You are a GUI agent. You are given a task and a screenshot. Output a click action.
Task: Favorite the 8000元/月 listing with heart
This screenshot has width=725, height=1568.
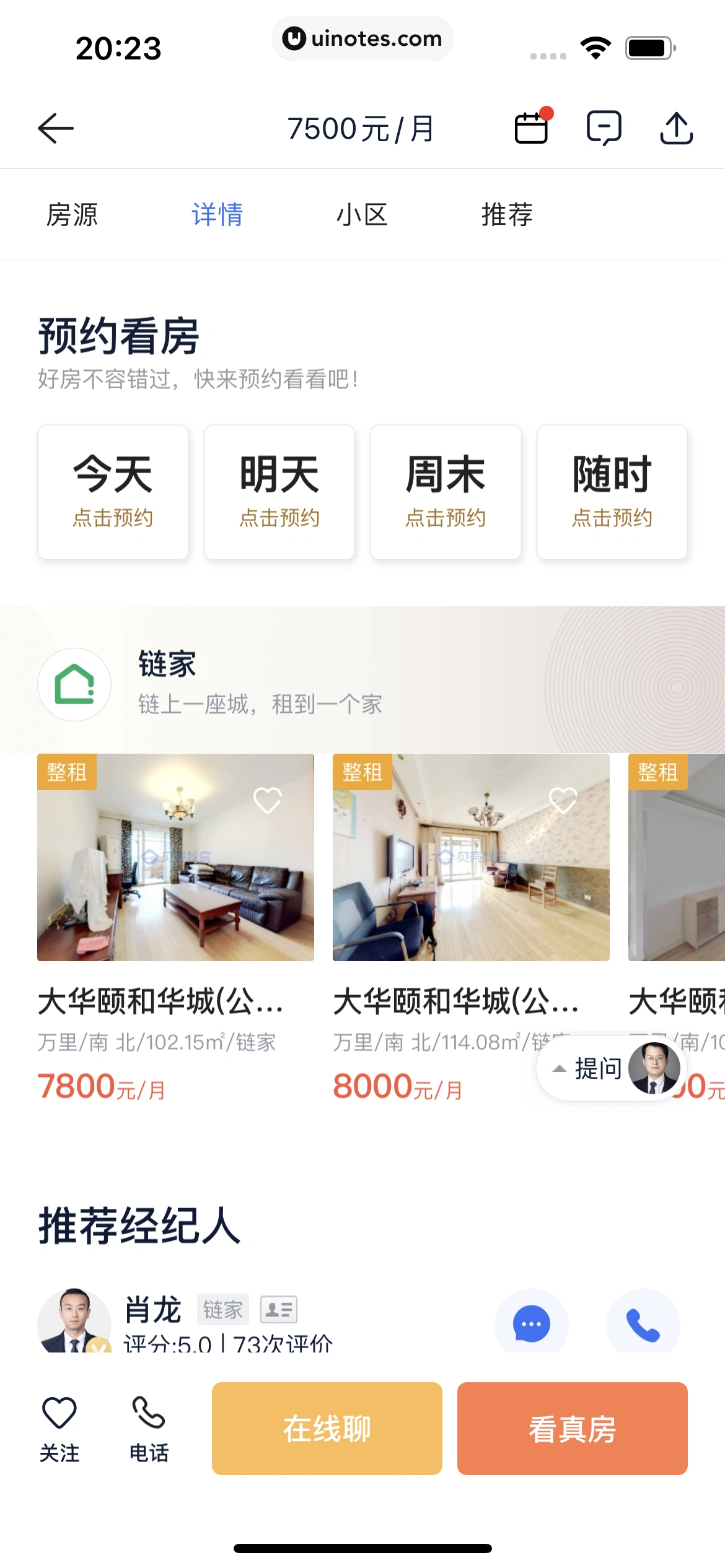pyautogui.click(x=563, y=801)
